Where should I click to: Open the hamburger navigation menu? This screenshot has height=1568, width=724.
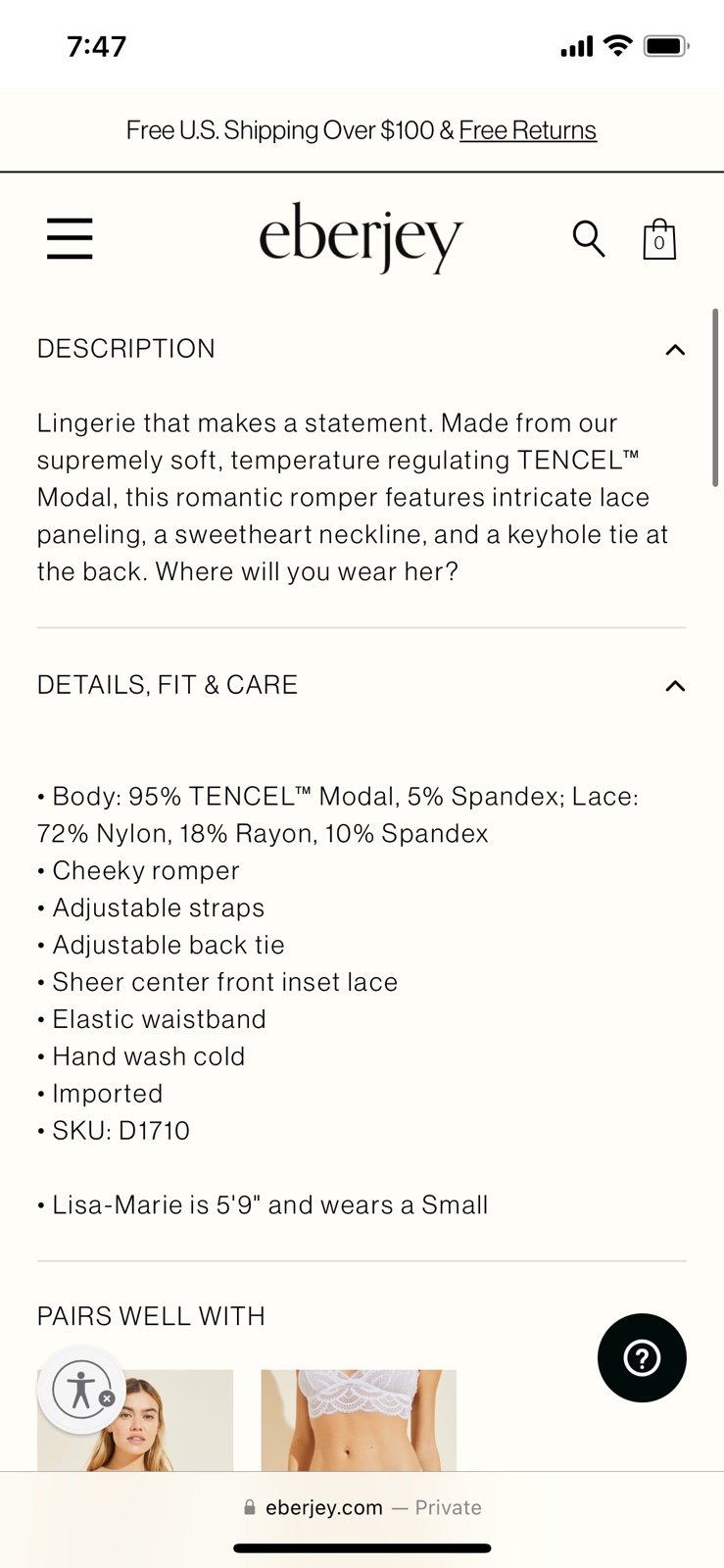pos(70,238)
